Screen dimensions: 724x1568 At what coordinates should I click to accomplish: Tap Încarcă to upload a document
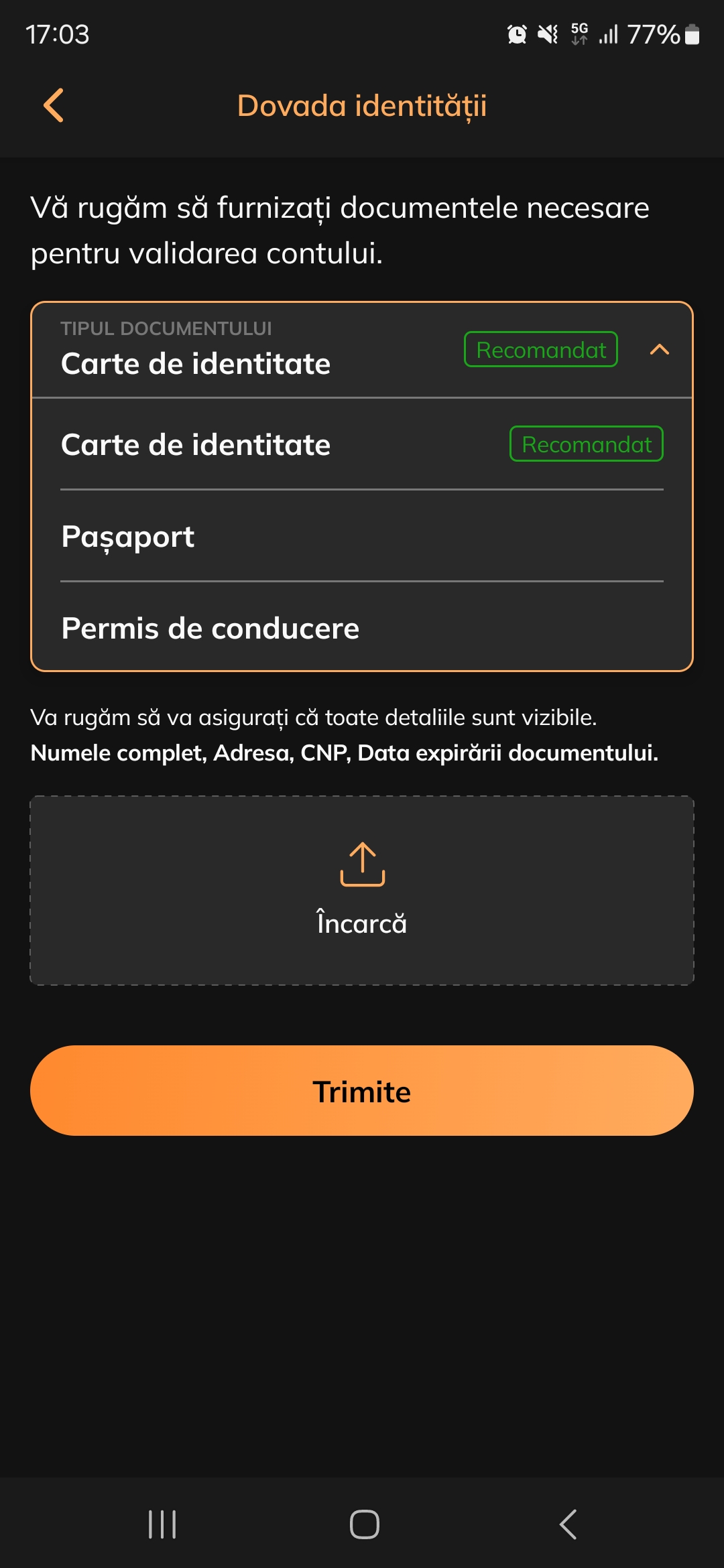click(362, 891)
